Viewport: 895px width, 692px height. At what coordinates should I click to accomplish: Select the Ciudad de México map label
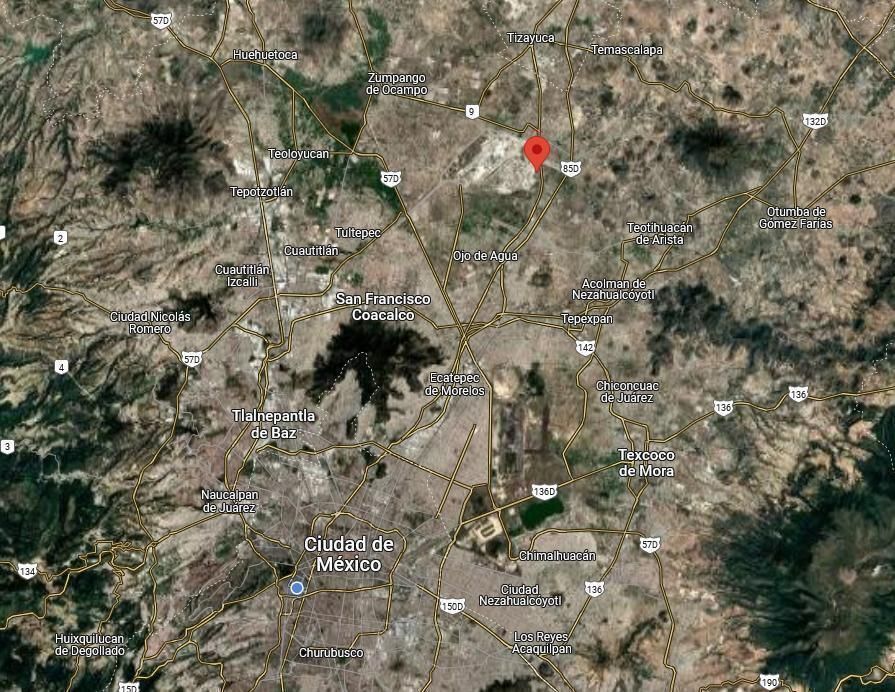pyautogui.click(x=349, y=554)
